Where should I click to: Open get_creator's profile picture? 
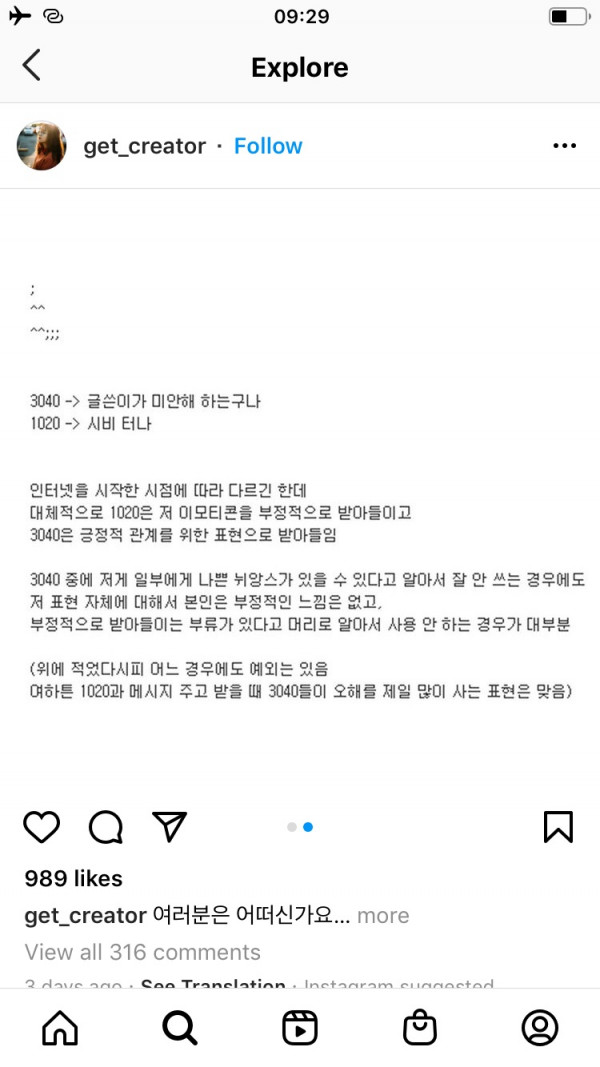(42, 146)
